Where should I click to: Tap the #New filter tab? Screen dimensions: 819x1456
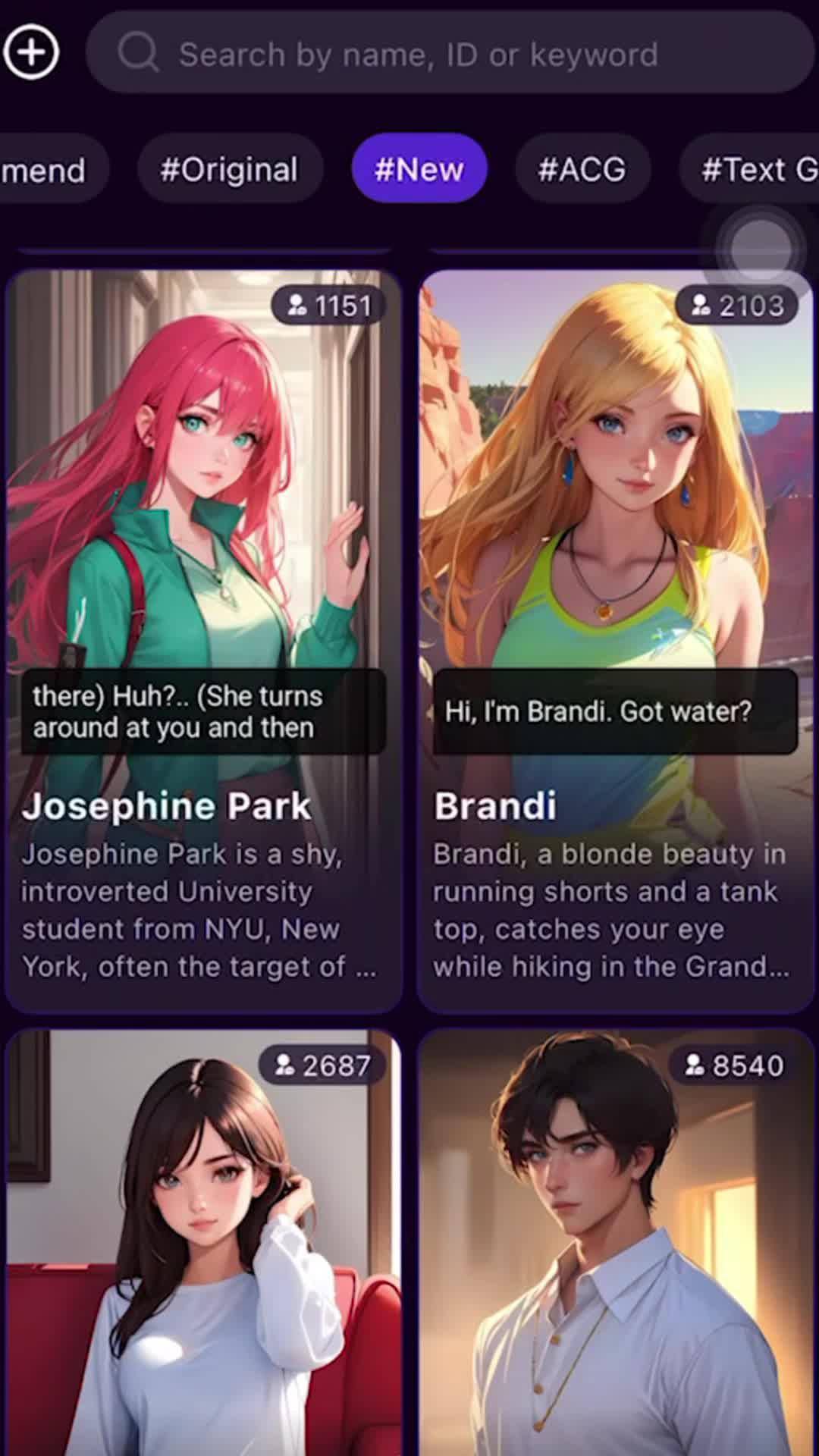419,169
